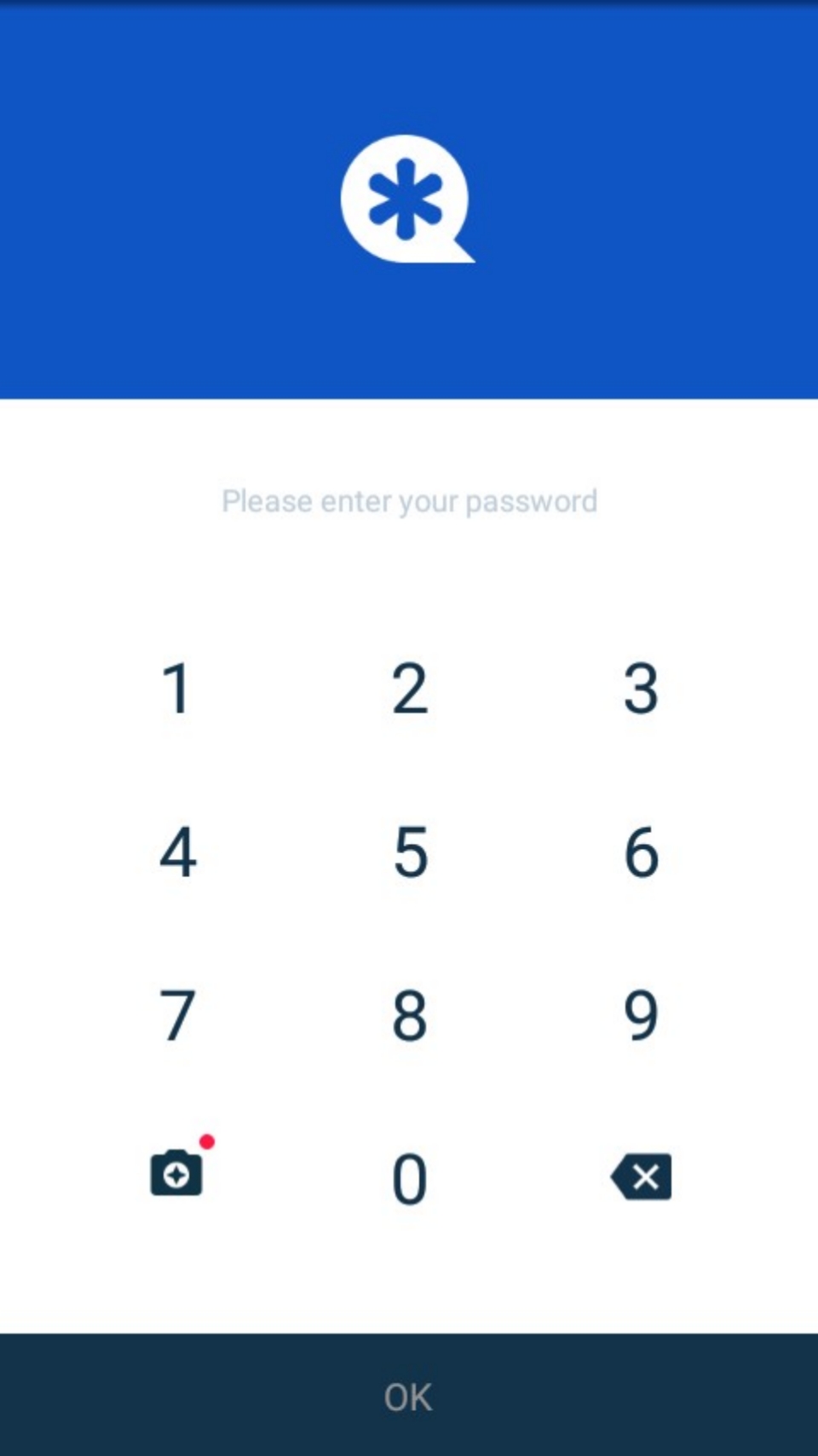
Task: Delete the last digit with backspace
Action: 642,1177
